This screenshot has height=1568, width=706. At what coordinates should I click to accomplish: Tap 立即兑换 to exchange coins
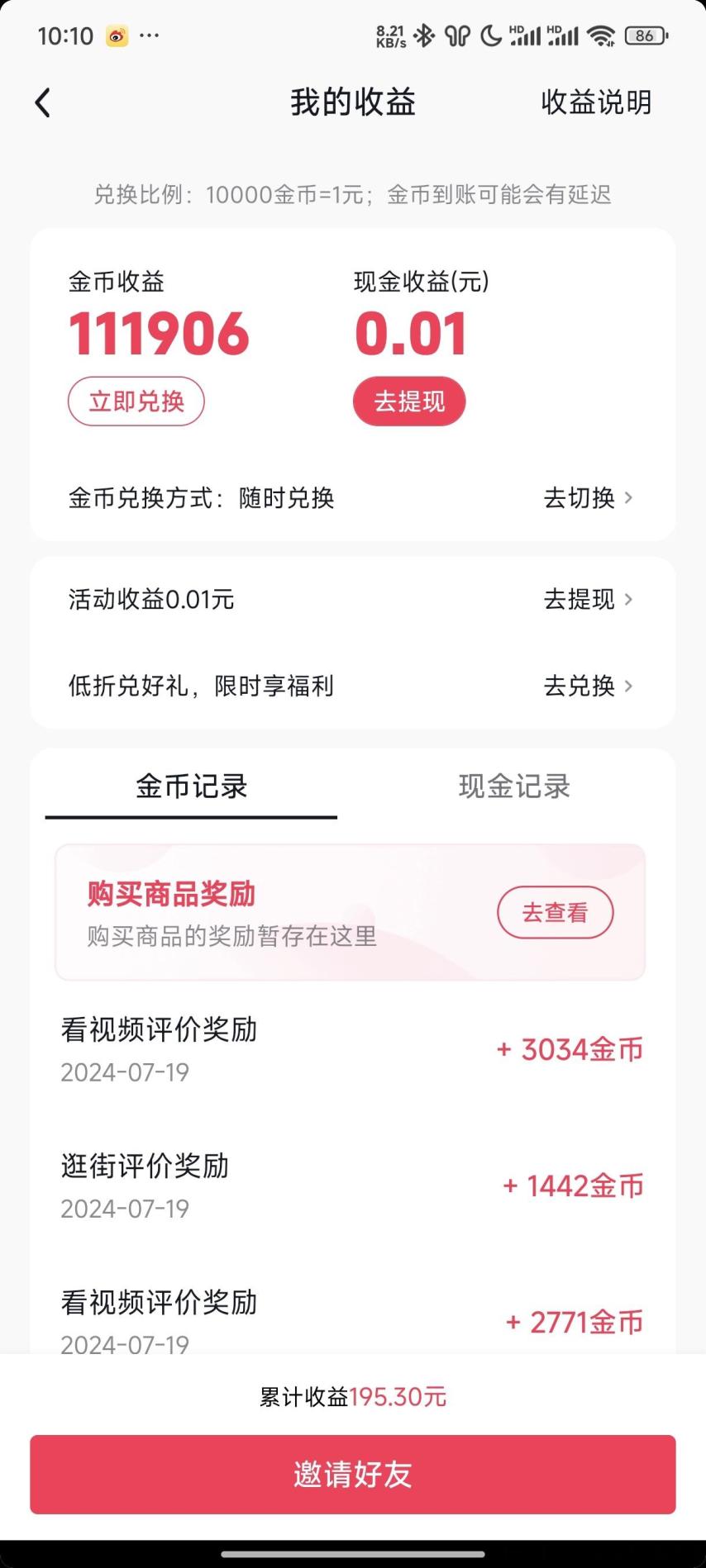pyautogui.click(x=136, y=402)
